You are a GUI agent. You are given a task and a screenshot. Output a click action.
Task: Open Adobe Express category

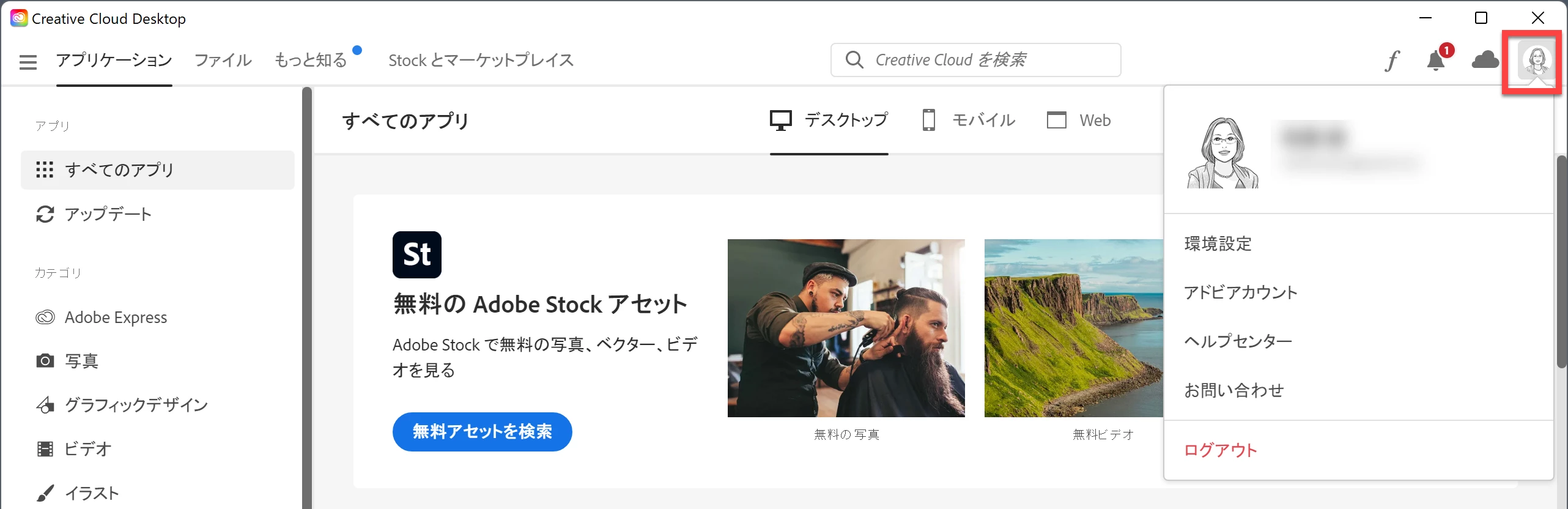point(115,317)
